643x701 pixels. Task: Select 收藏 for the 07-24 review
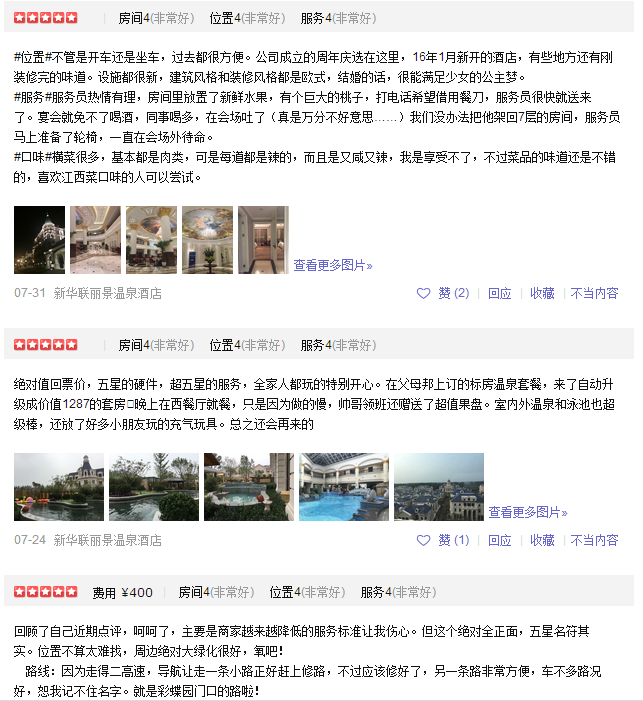[x=542, y=540]
